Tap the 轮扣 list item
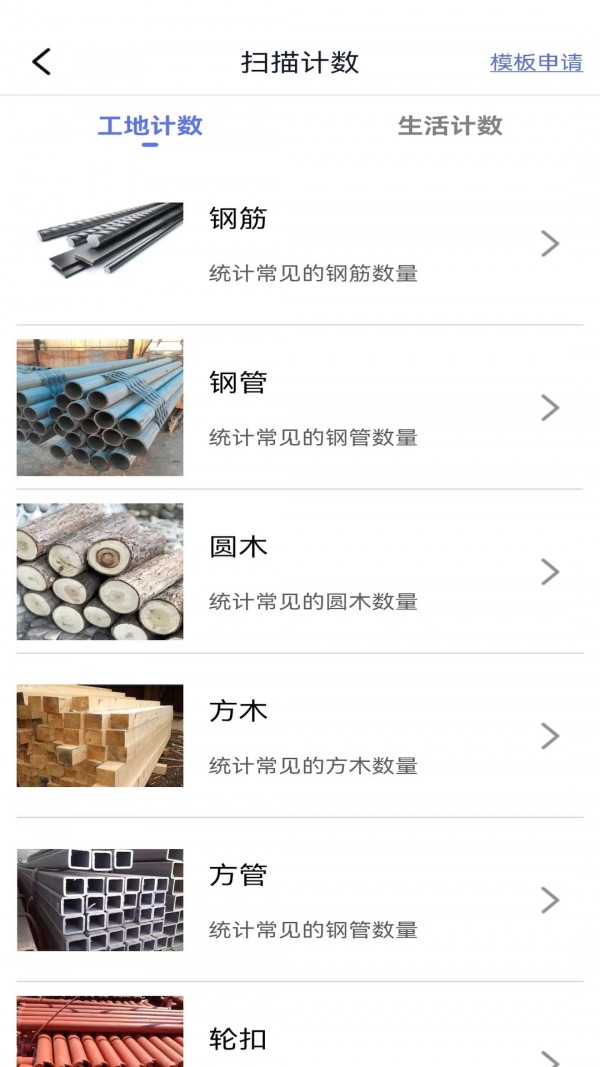Image resolution: width=600 pixels, height=1067 pixels. tap(300, 1040)
